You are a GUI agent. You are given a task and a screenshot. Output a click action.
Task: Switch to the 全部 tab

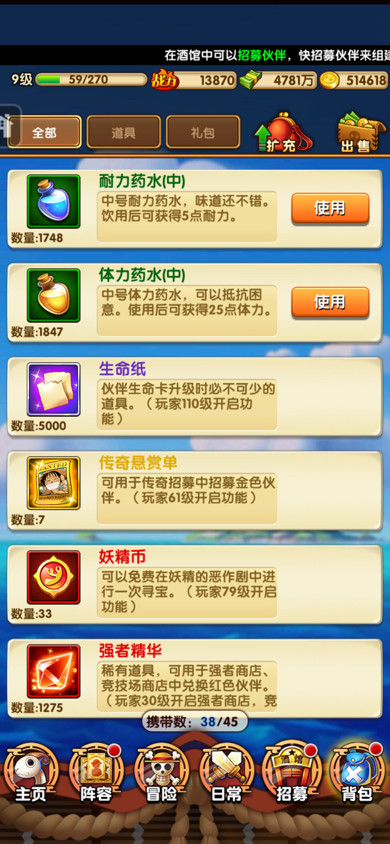[x=44, y=132]
